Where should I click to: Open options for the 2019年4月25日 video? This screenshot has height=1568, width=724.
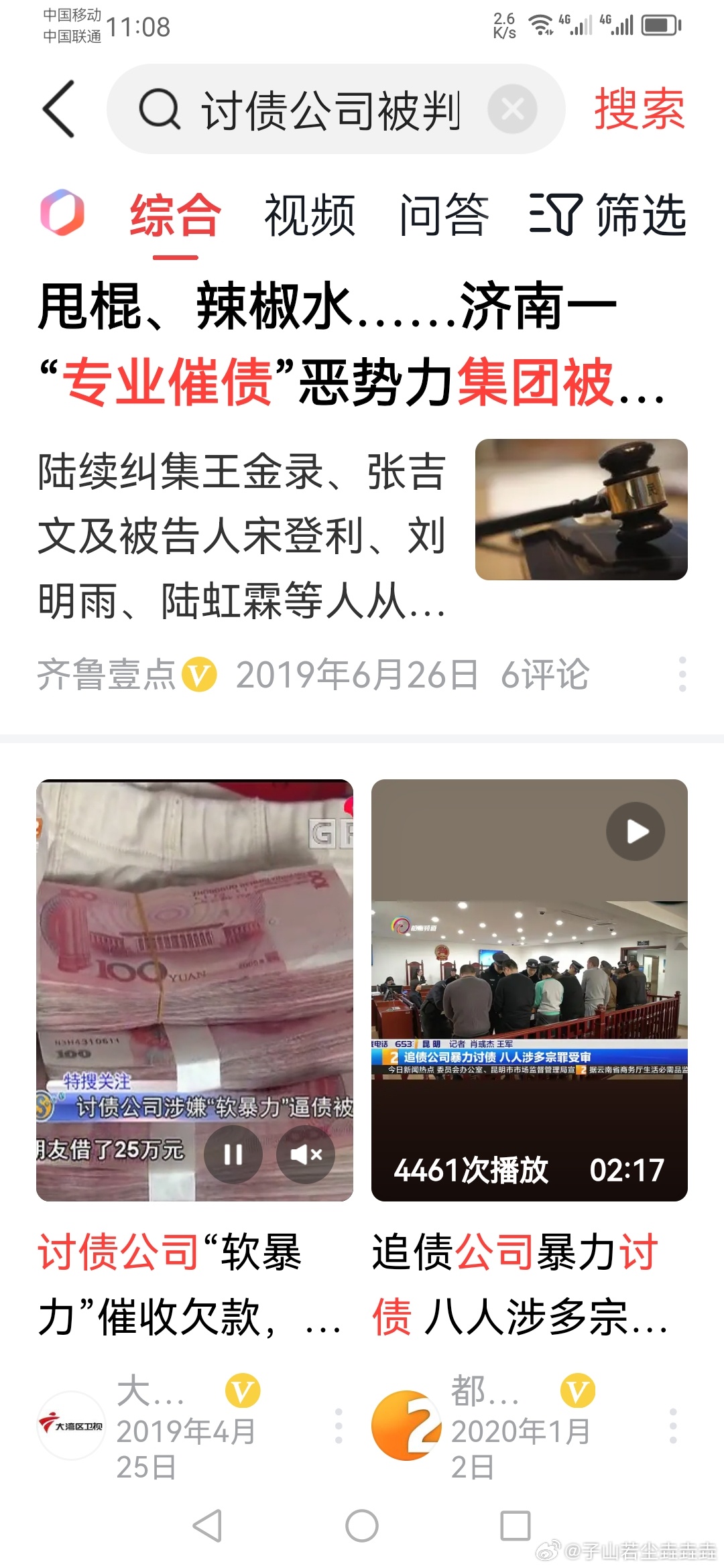[339, 1426]
